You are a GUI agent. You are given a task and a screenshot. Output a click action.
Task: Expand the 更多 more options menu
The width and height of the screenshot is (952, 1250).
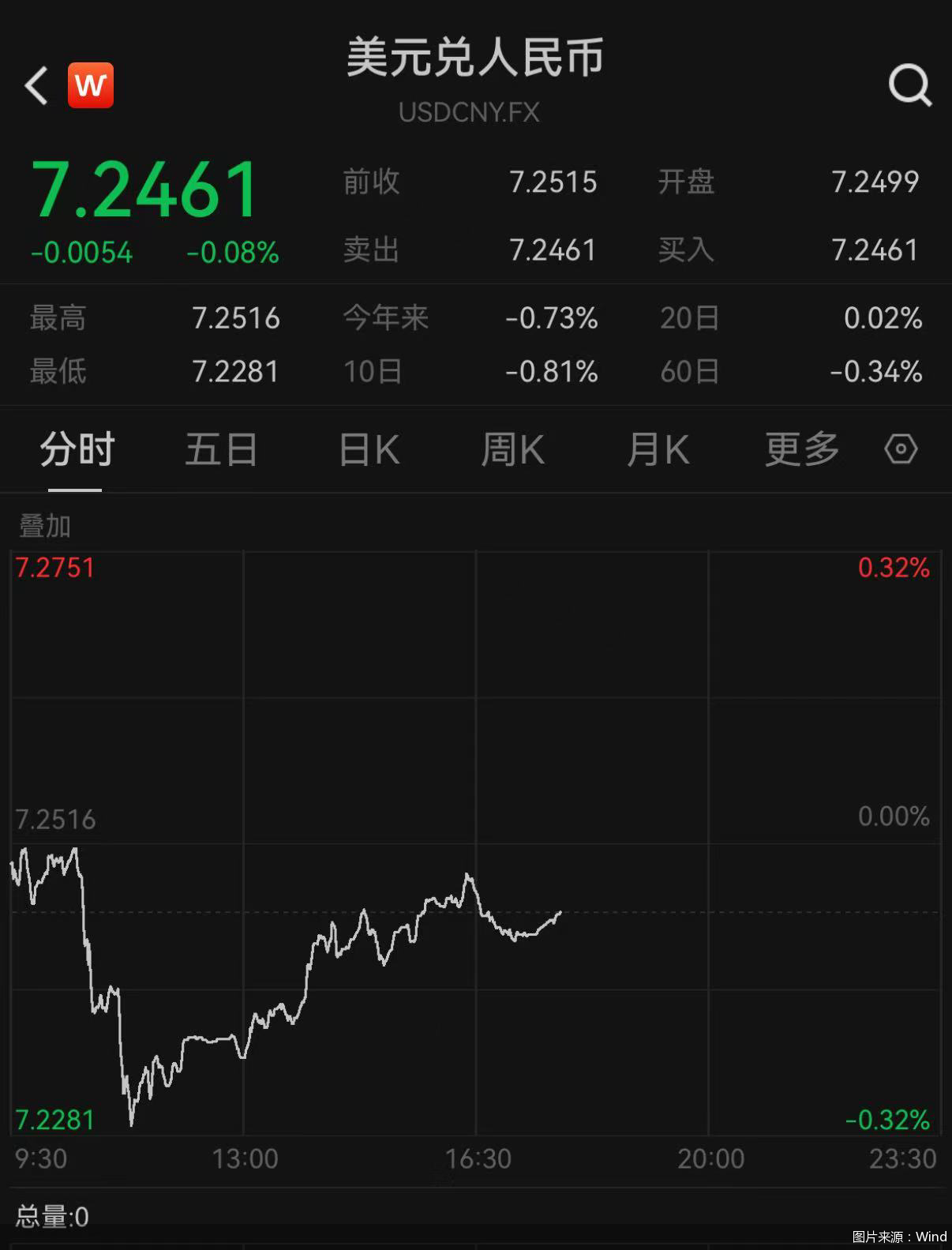pos(801,449)
